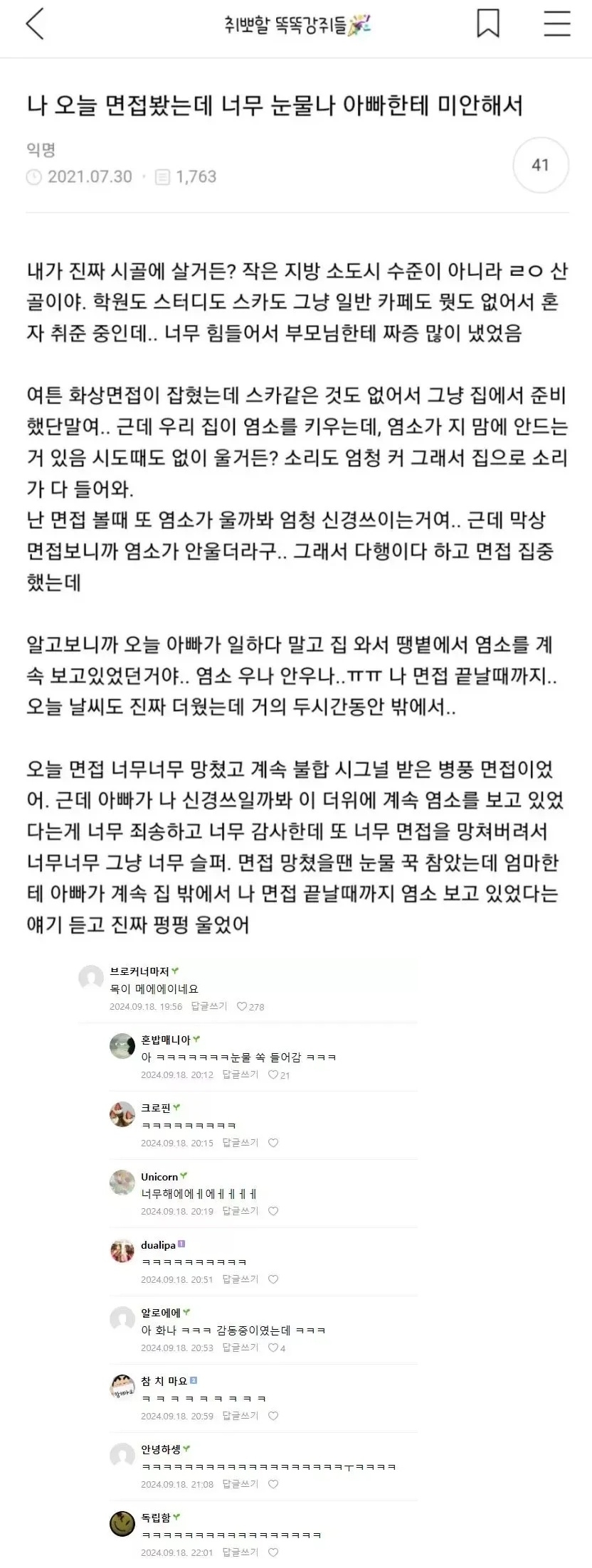
Task: View Unicorn's profile
Action: coord(122,1183)
